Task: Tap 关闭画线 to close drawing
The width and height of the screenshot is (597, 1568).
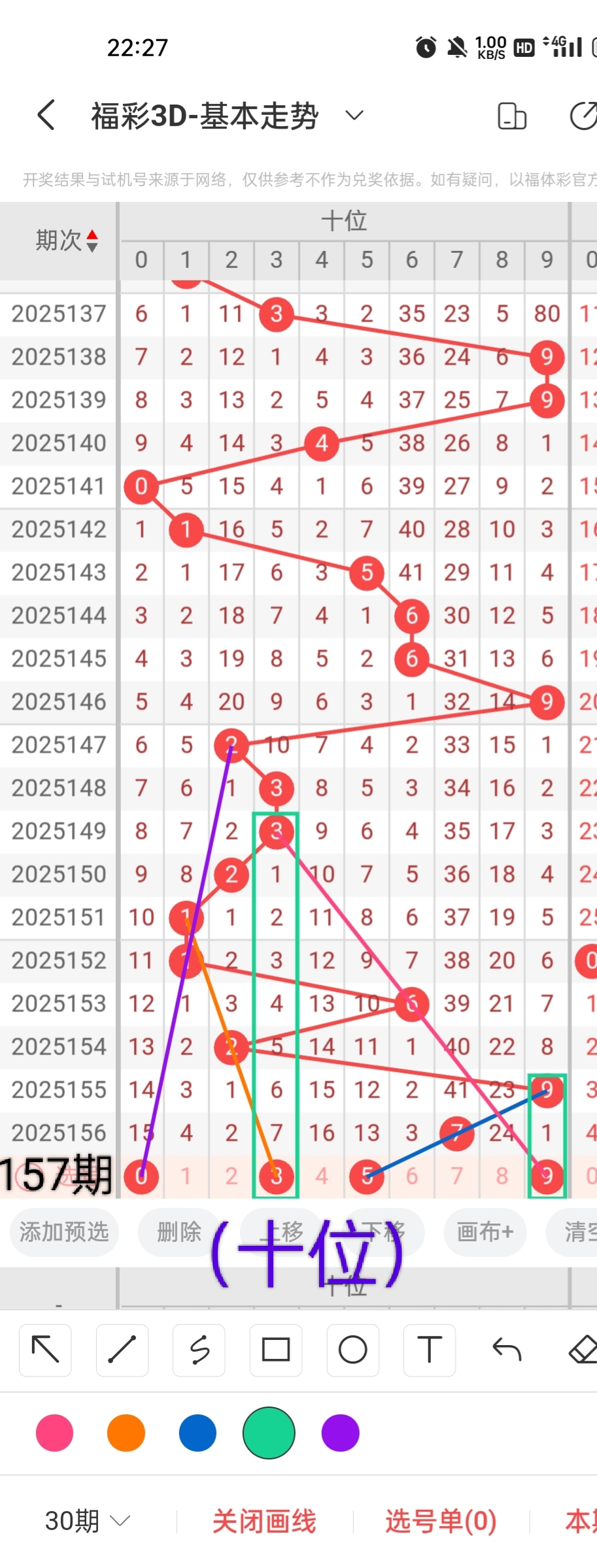Action: [x=264, y=1521]
